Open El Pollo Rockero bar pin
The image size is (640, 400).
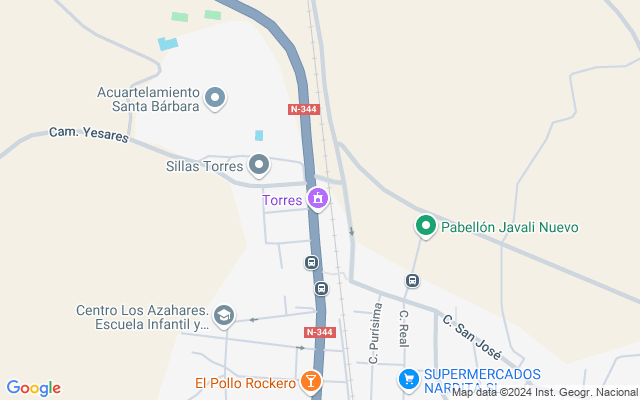coord(311,381)
